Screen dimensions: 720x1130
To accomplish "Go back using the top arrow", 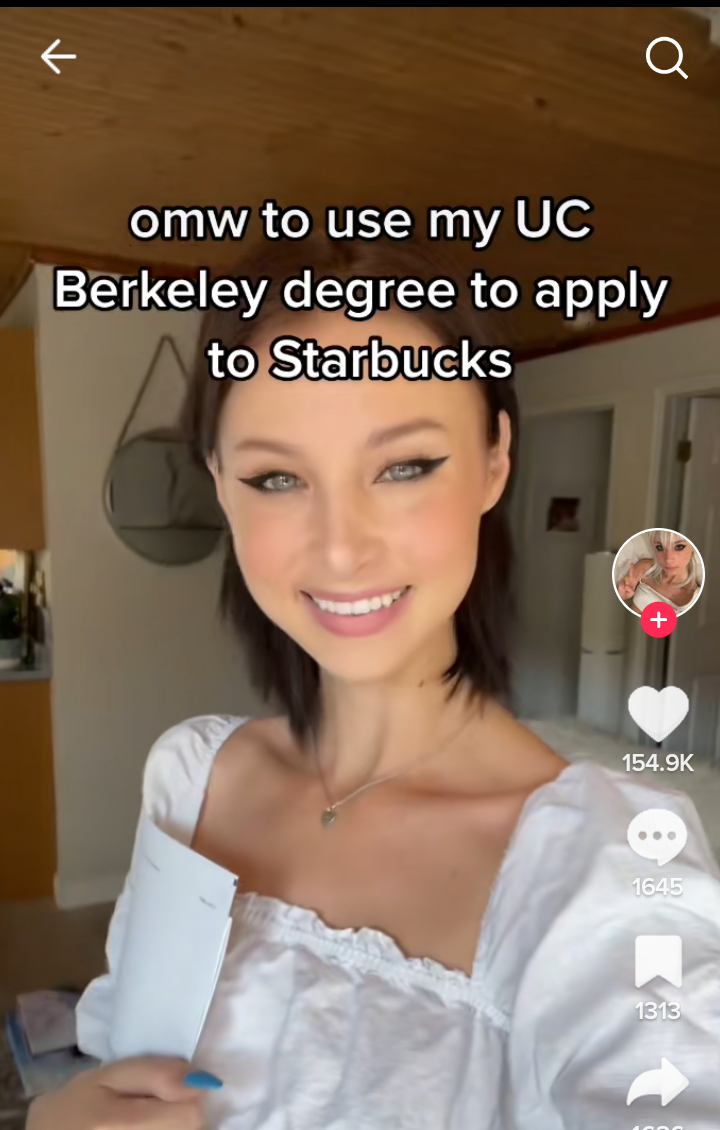I will coord(58,57).
